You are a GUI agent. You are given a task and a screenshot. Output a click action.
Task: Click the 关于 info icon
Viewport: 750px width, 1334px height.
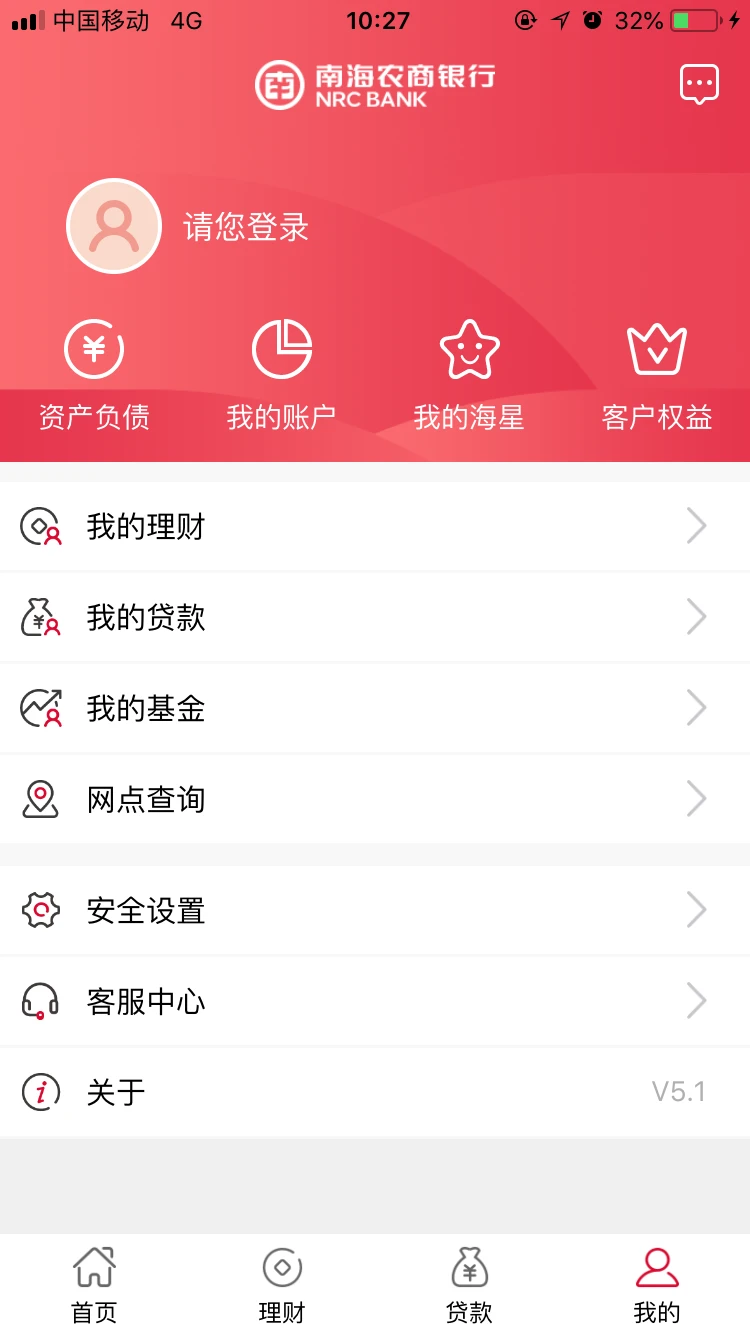[x=40, y=1092]
